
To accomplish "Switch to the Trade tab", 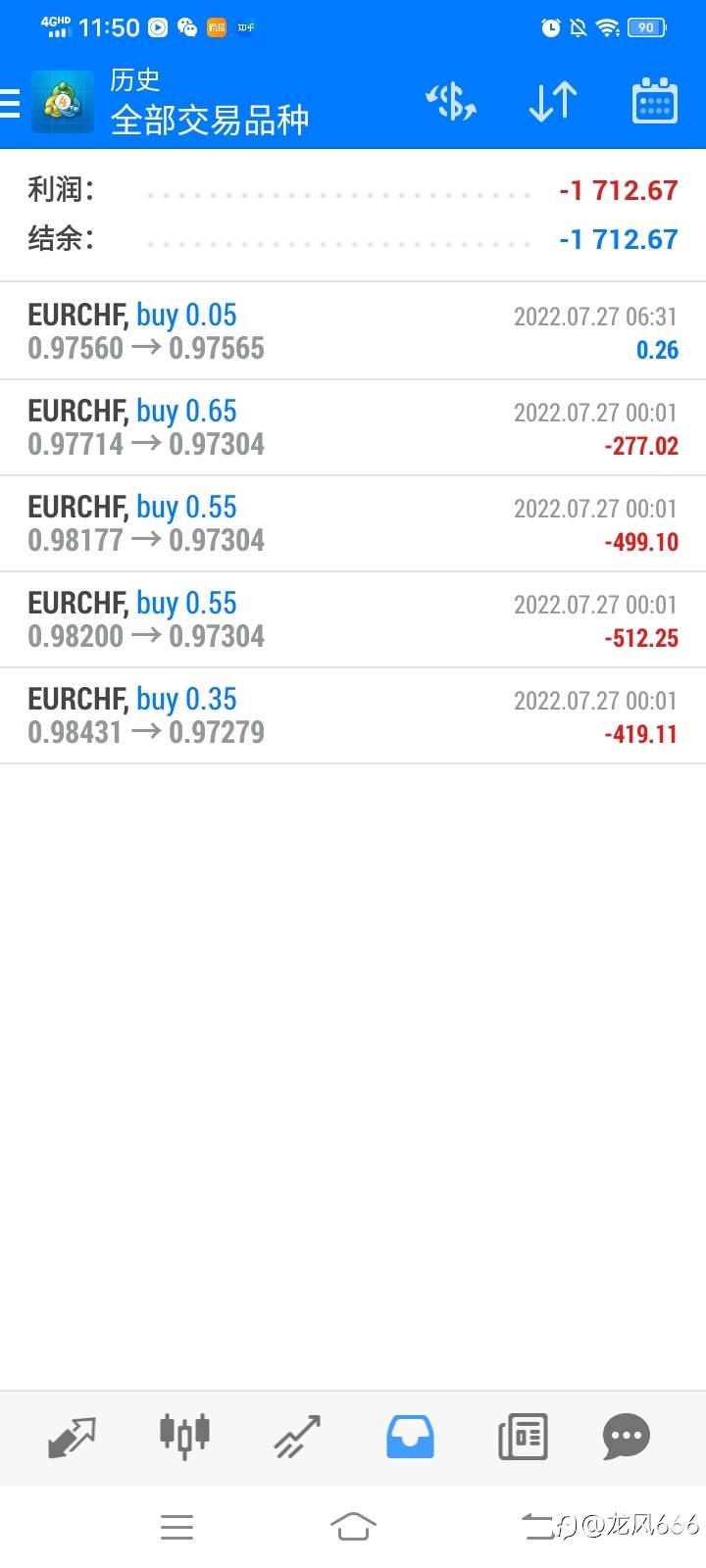I will (x=297, y=1437).
